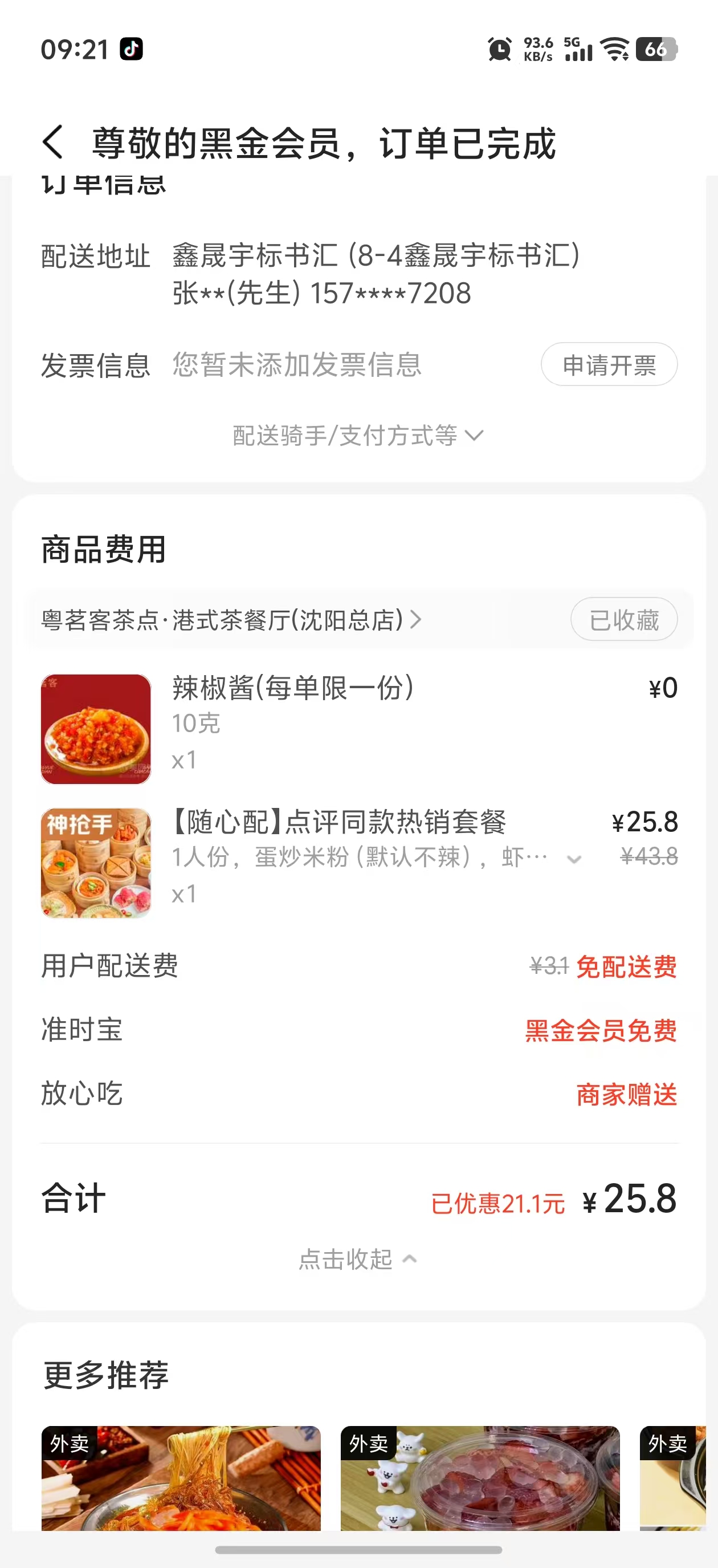This screenshot has height=1568, width=718.
Task: Open the 辣椒酱(每单限一份) item
Action: (x=292, y=688)
